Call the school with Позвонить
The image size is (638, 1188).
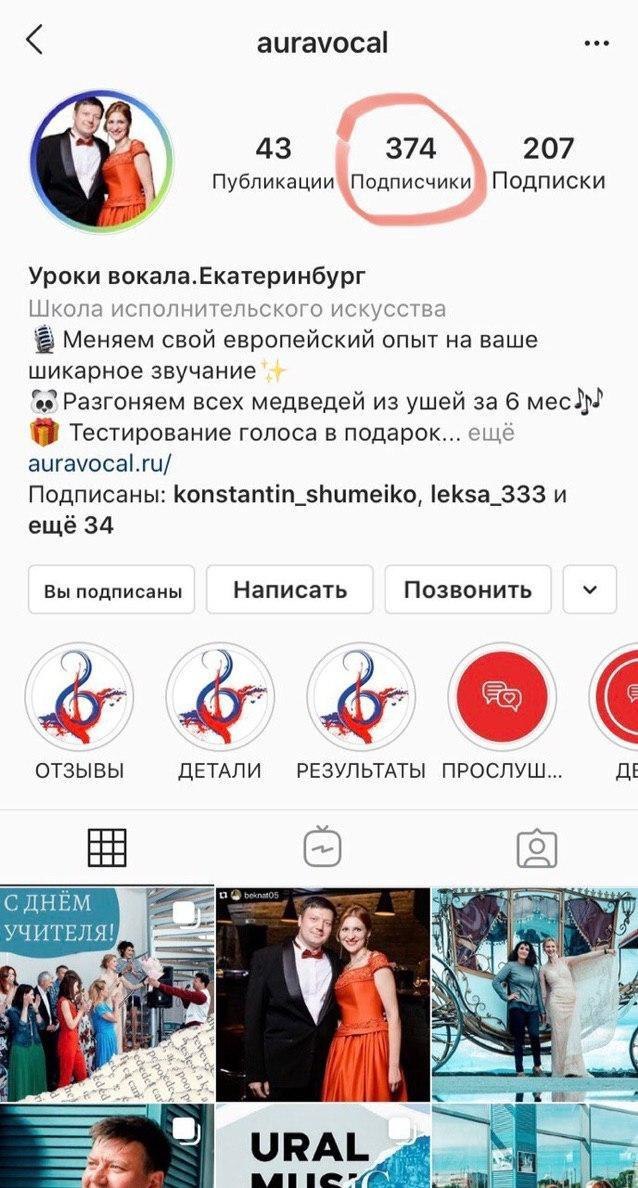coord(467,589)
